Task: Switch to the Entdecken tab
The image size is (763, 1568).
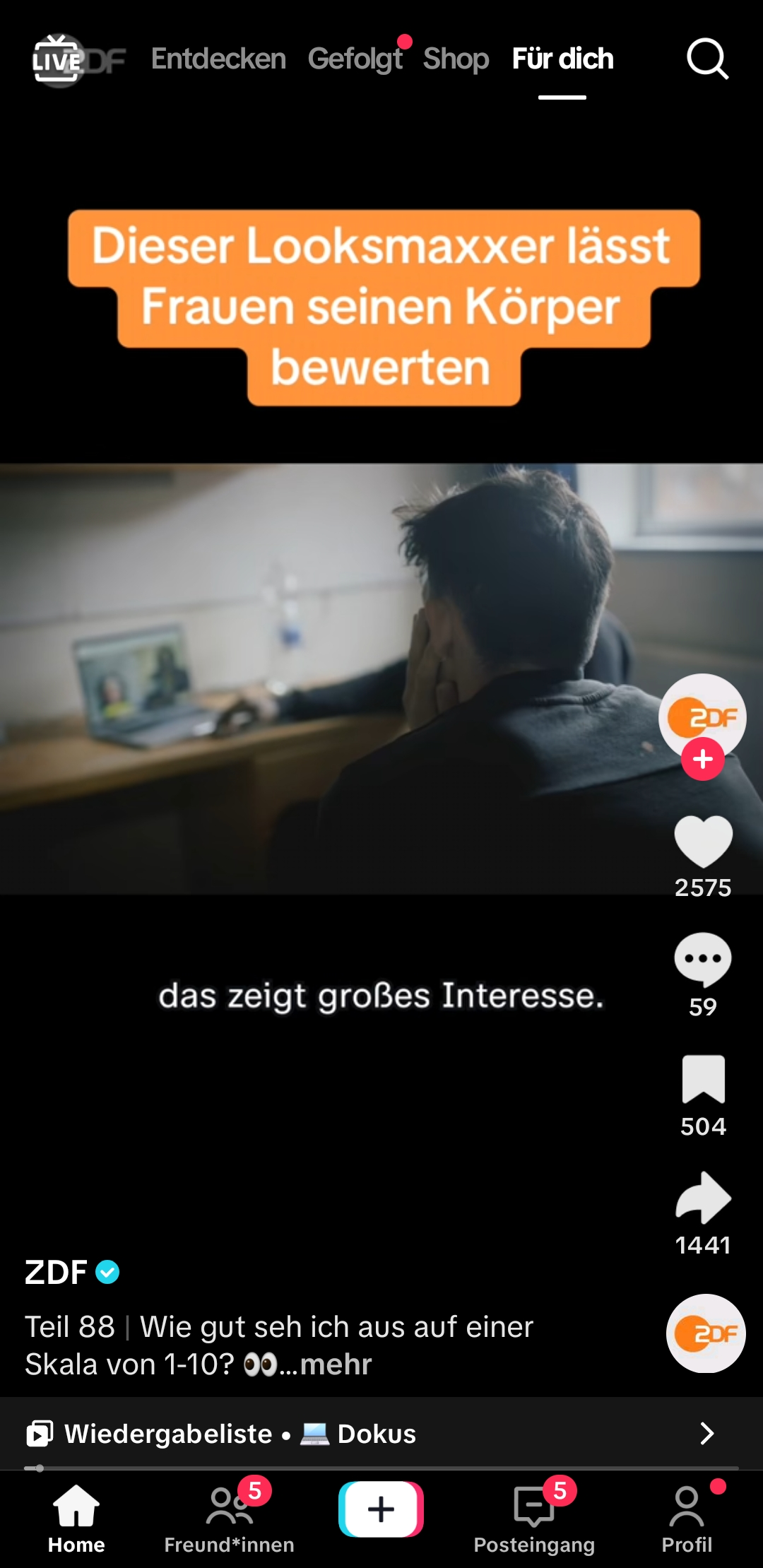Action: pyautogui.click(x=218, y=59)
